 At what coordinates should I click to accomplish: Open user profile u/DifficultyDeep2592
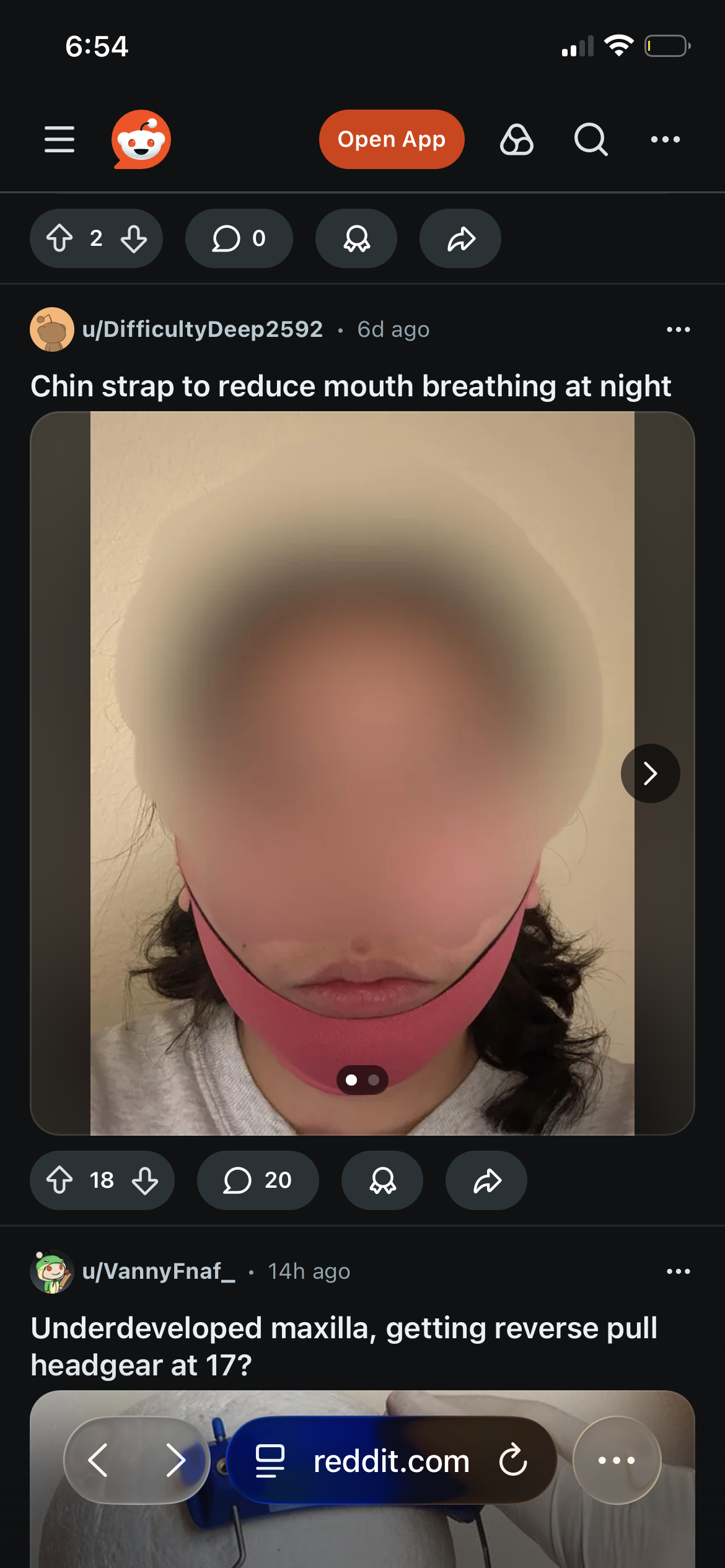(x=202, y=329)
